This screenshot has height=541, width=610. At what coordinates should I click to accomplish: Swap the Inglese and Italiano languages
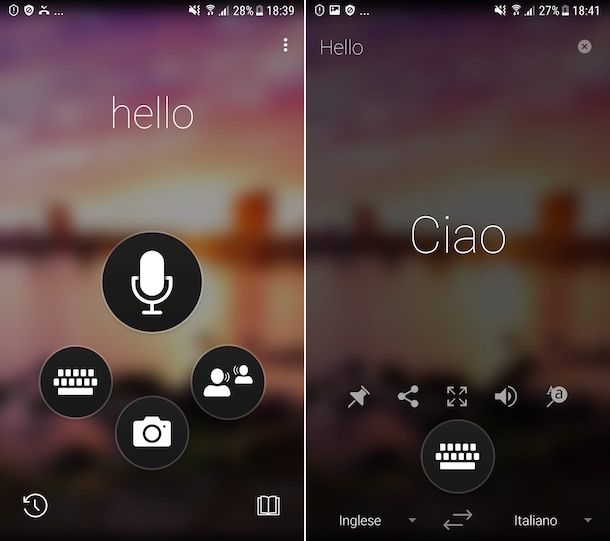[x=457, y=519]
